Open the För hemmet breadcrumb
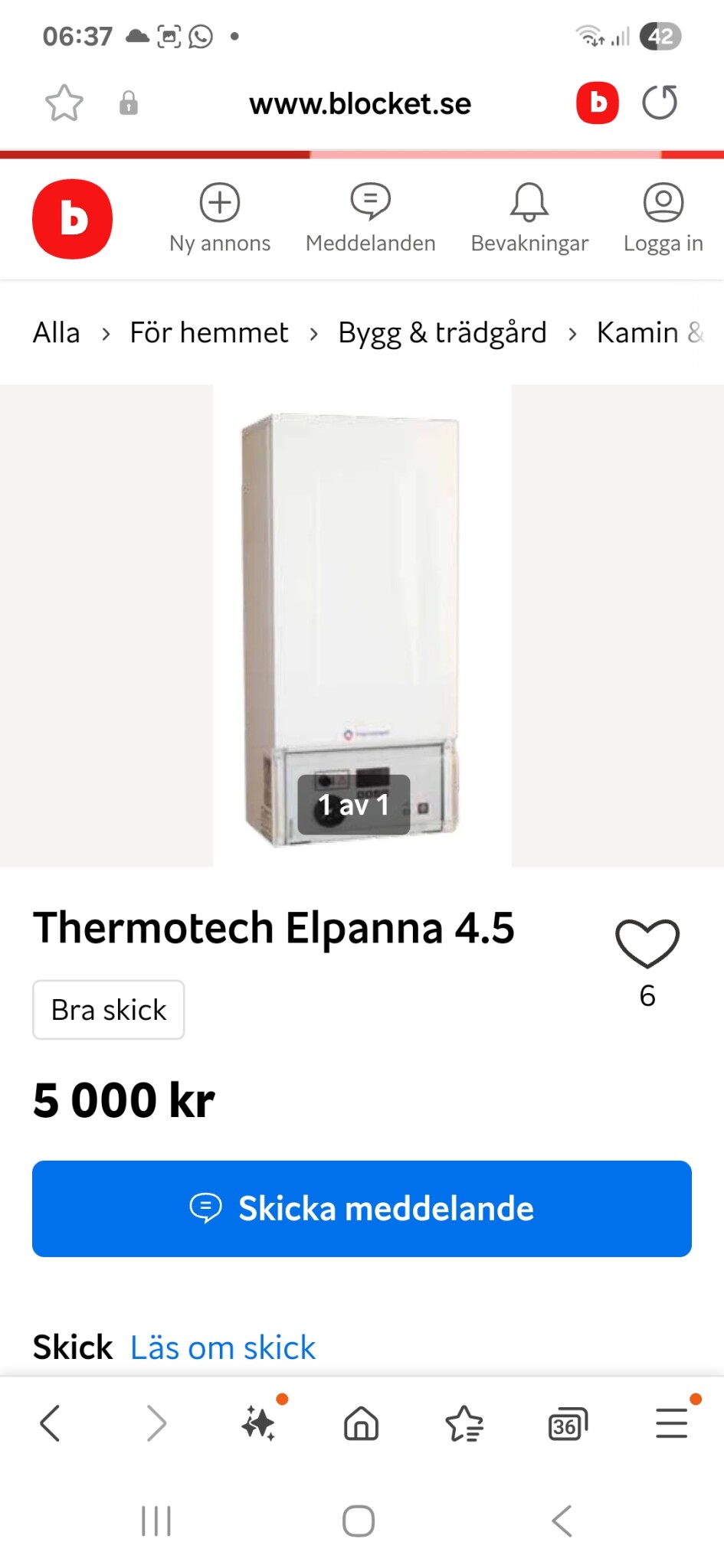 (209, 333)
